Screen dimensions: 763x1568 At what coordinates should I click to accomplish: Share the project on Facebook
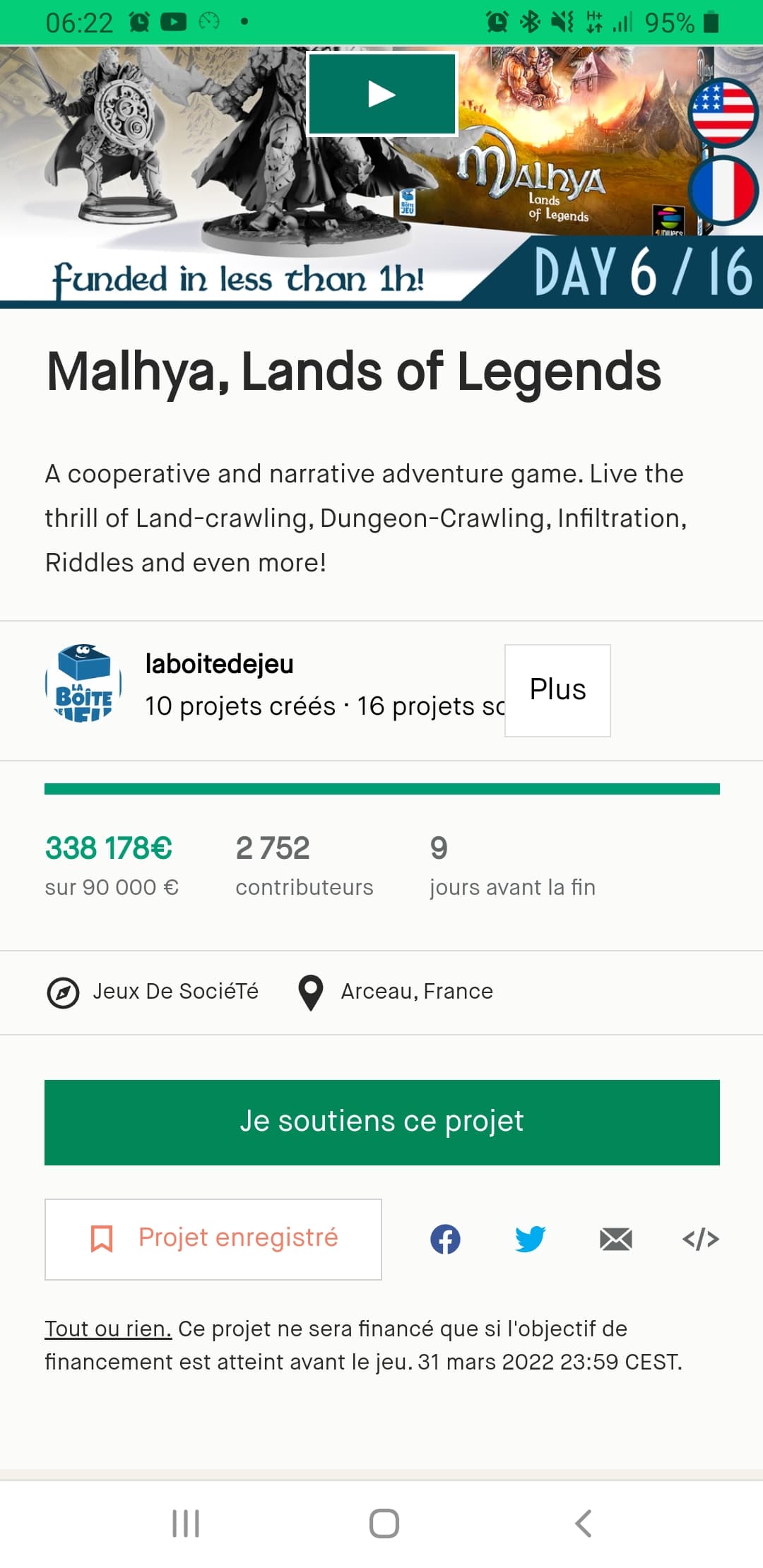(445, 1239)
